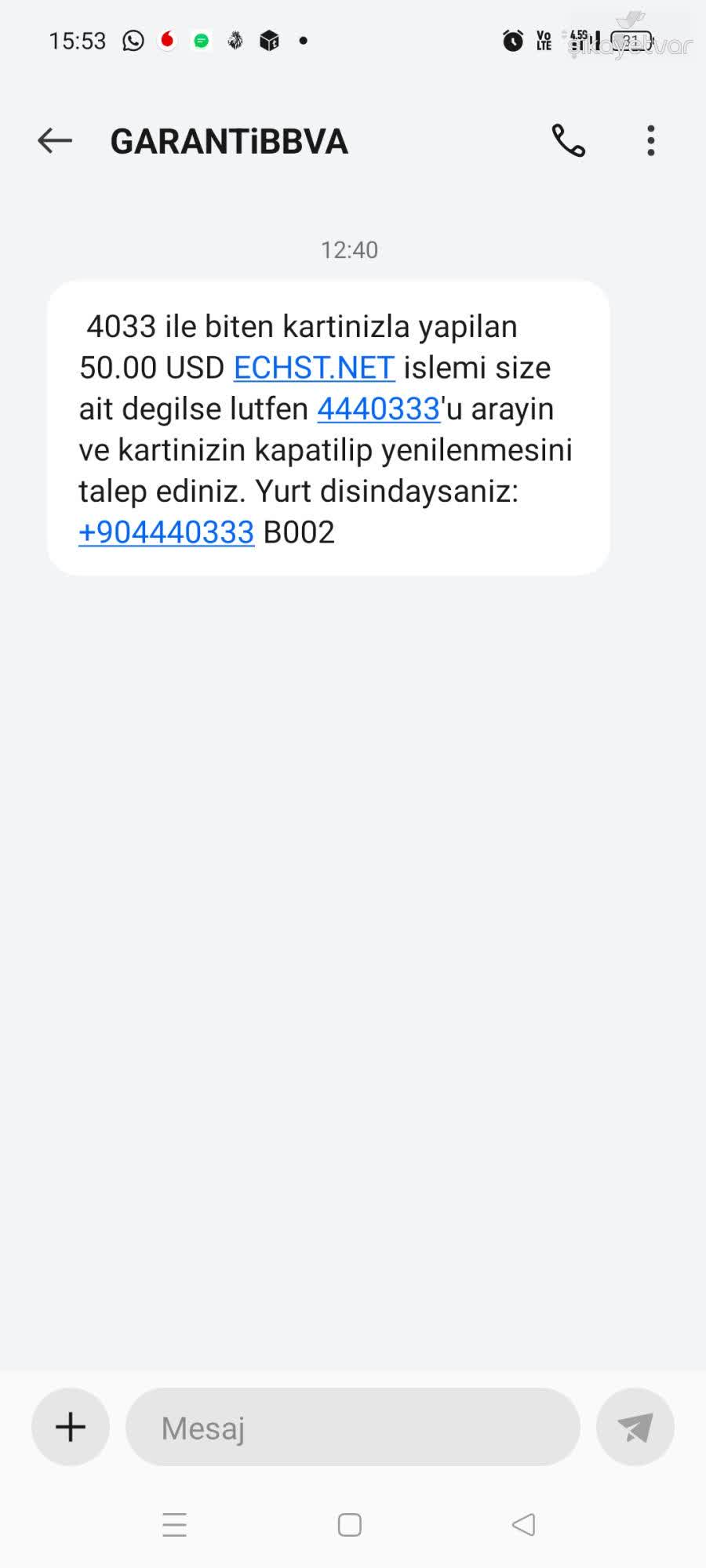This screenshot has height=1568, width=706.
Task: Tap the alarm clock status bar icon
Action: tap(511, 42)
